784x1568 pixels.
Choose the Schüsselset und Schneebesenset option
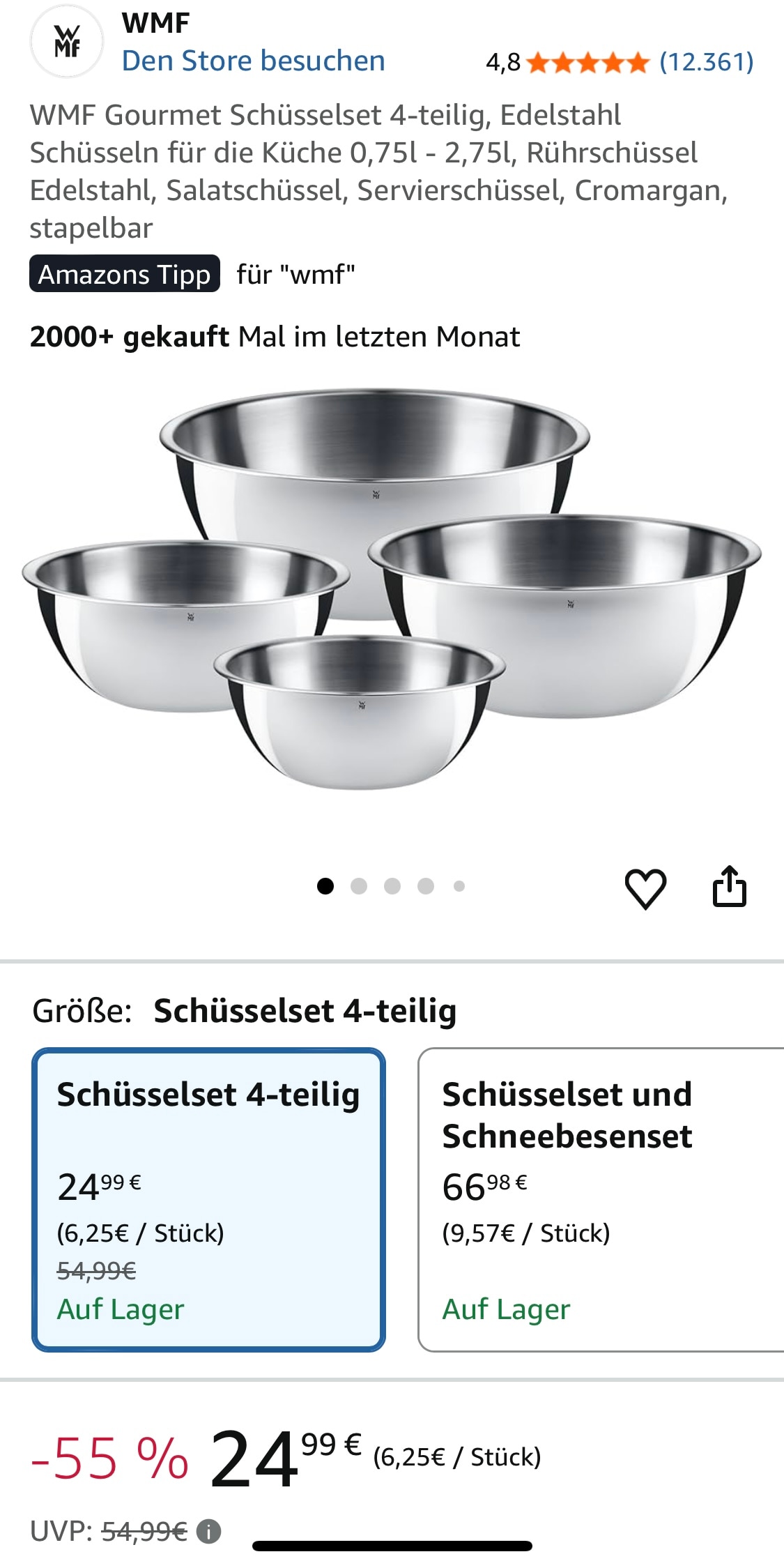pyautogui.click(x=599, y=1199)
